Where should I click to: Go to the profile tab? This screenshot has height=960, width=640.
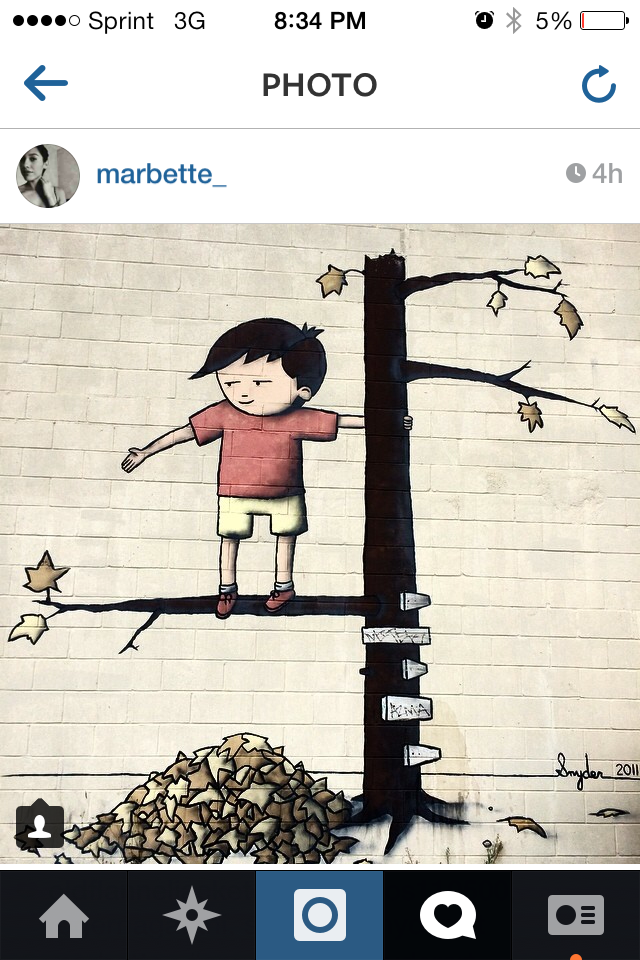[x=575, y=915]
